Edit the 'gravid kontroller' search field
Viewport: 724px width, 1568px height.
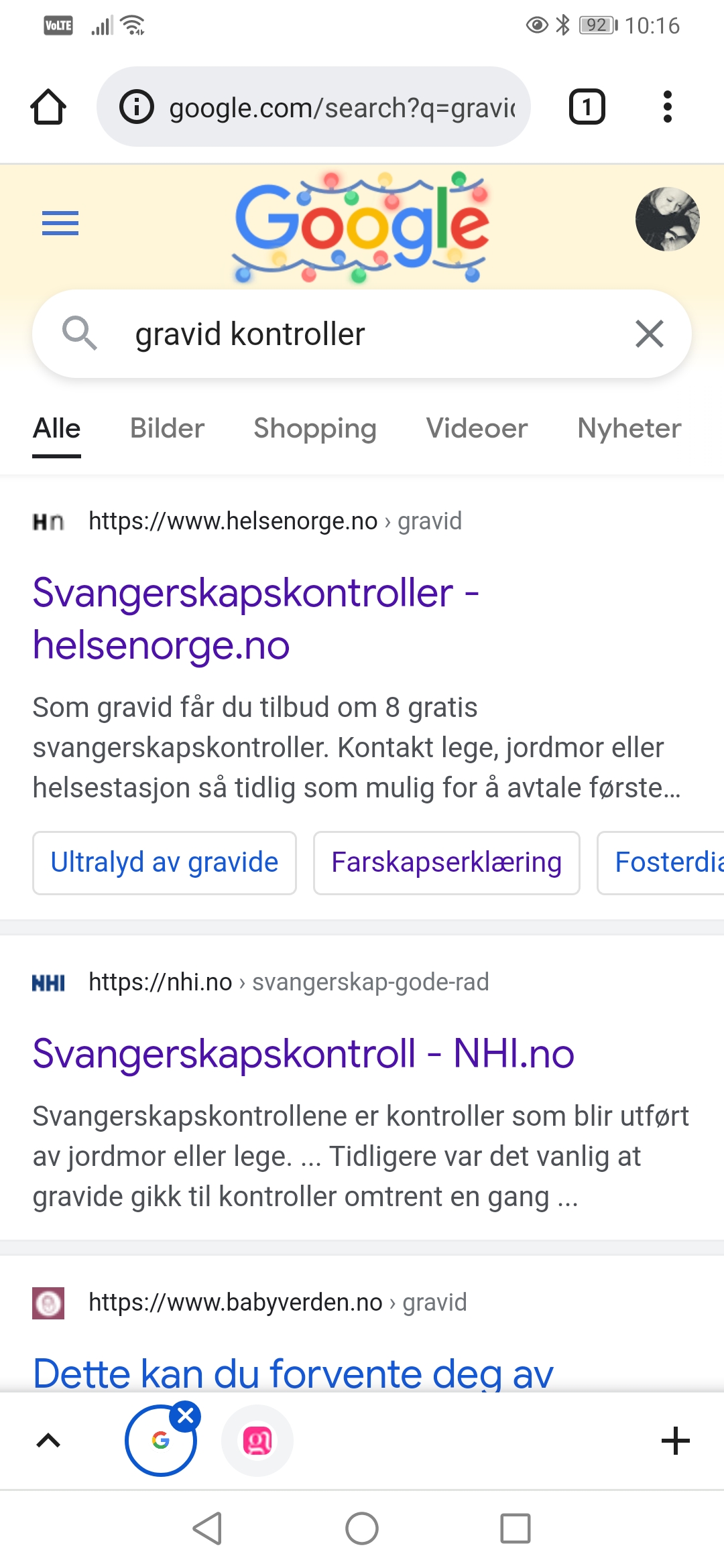click(362, 334)
